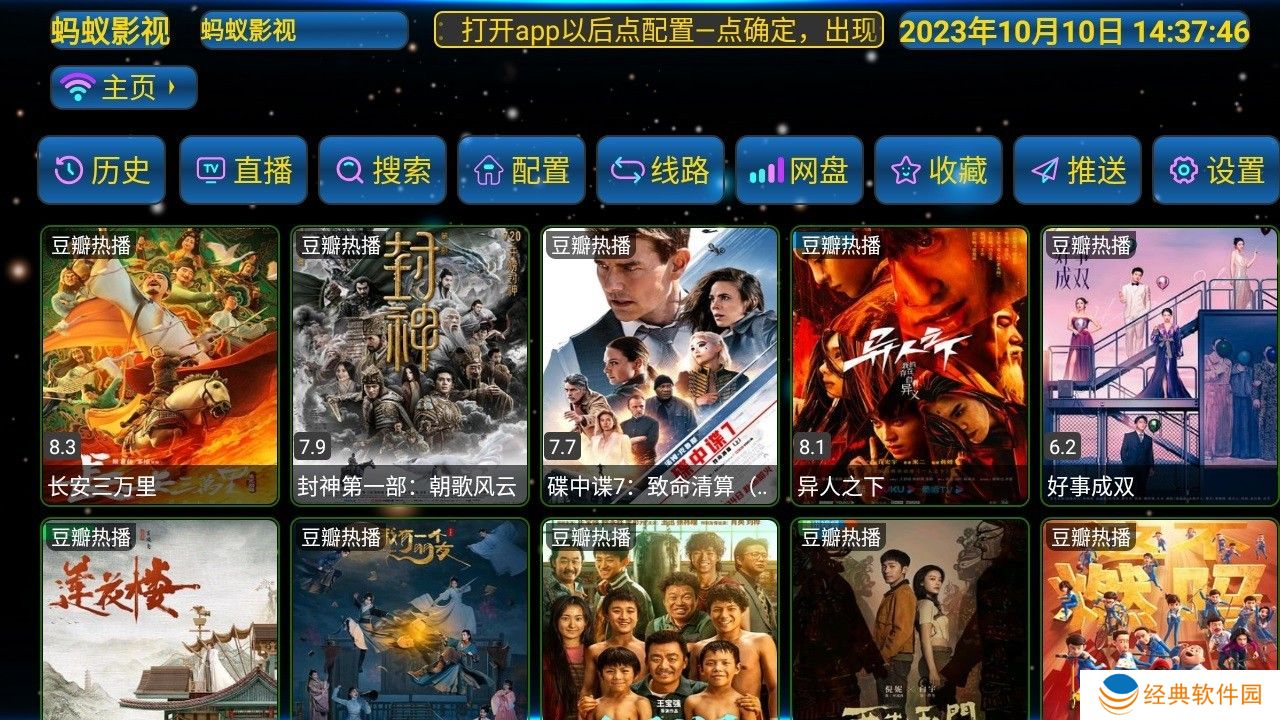
Task: Go to 直播 live TV
Action: pyautogui.click(x=243, y=170)
